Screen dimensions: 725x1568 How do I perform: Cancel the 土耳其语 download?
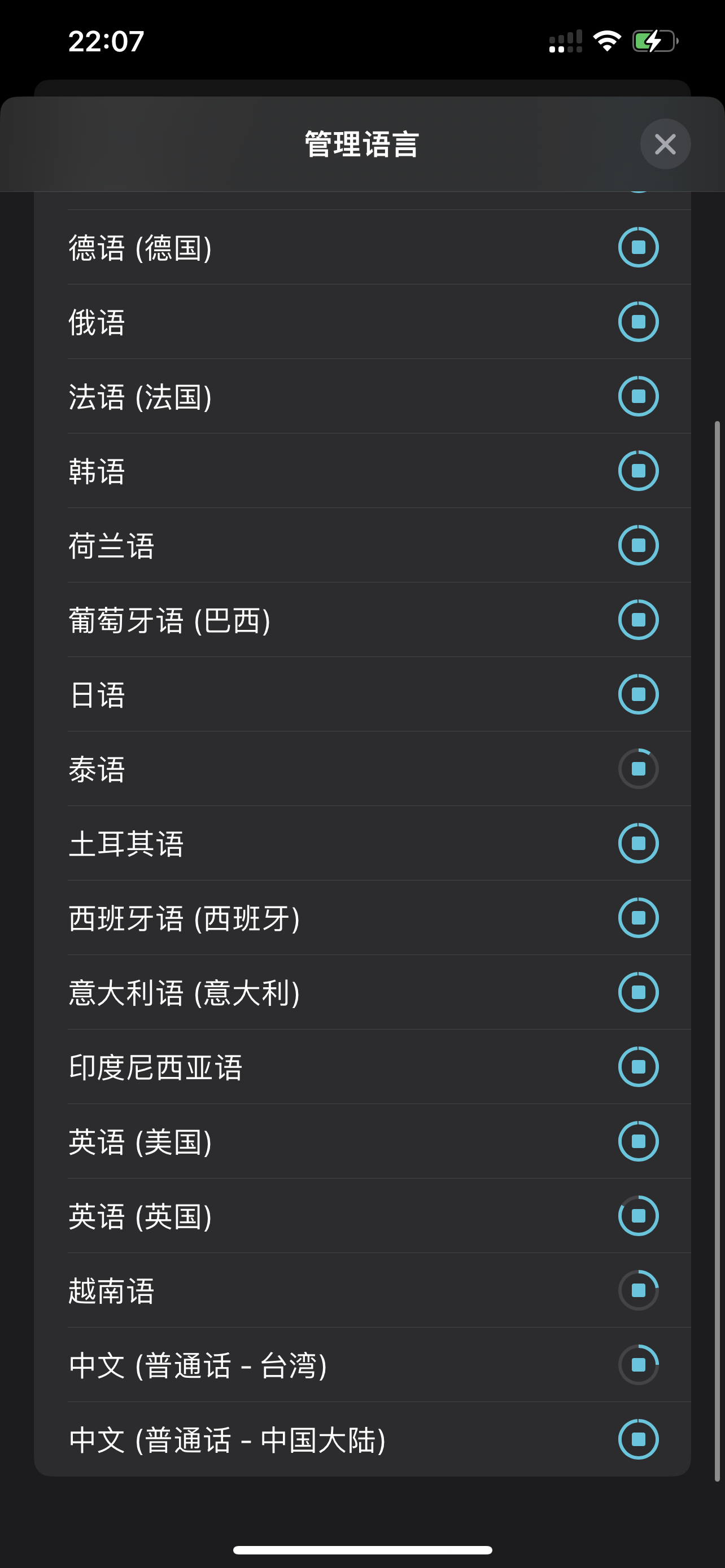tap(638, 843)
